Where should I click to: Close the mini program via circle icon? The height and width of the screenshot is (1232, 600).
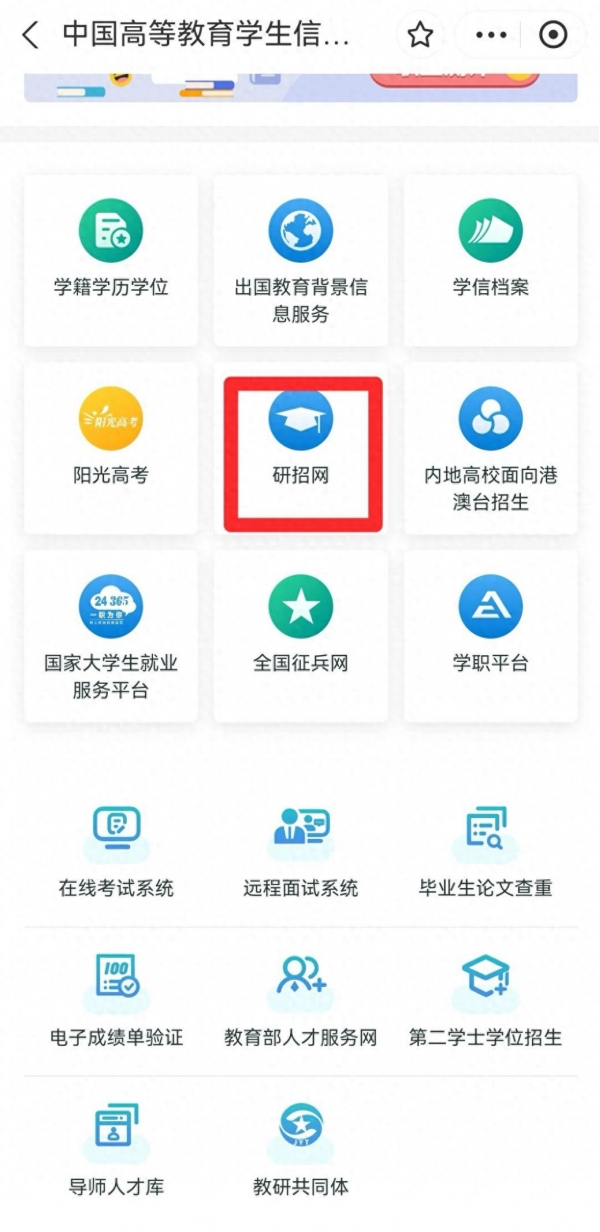pos(552,36)
